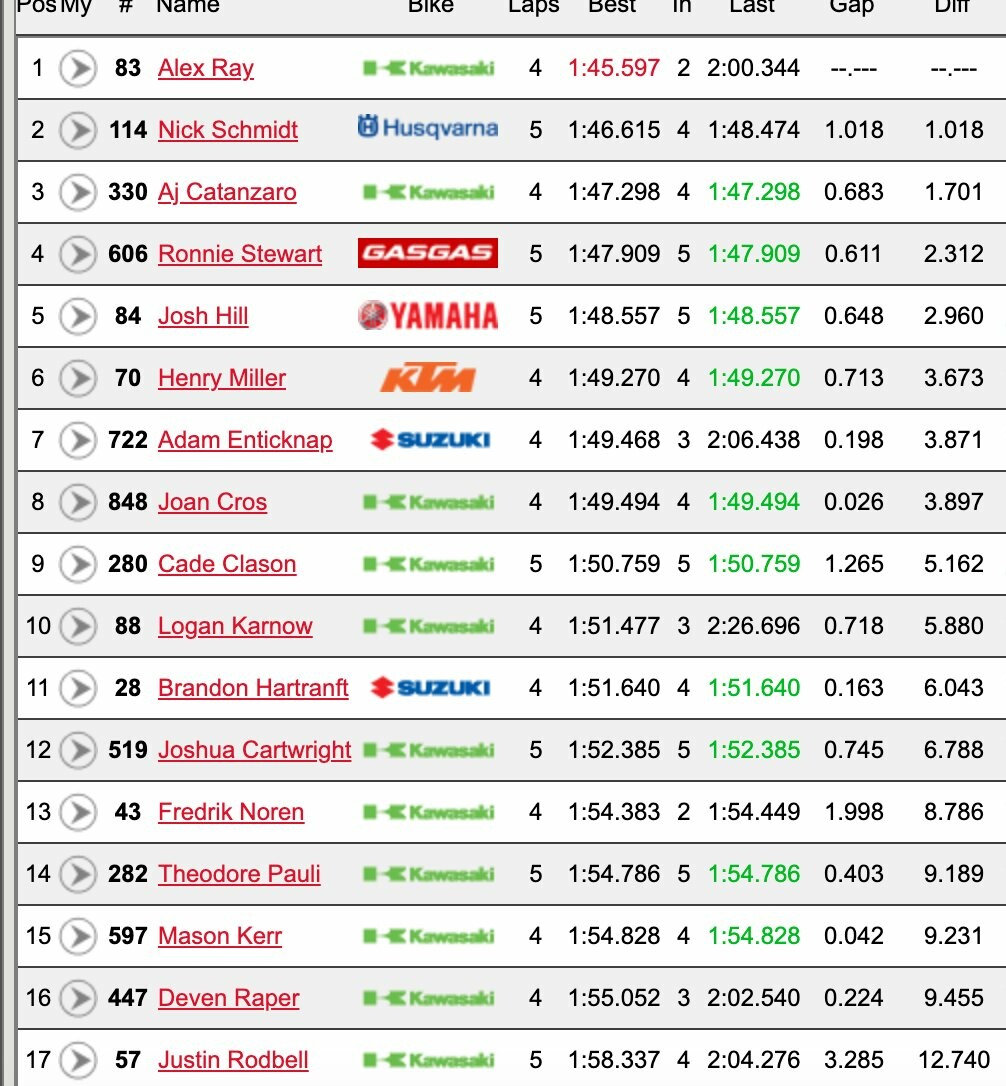
Task: Open Deven Raper's rider link
Action: point(229,998)
